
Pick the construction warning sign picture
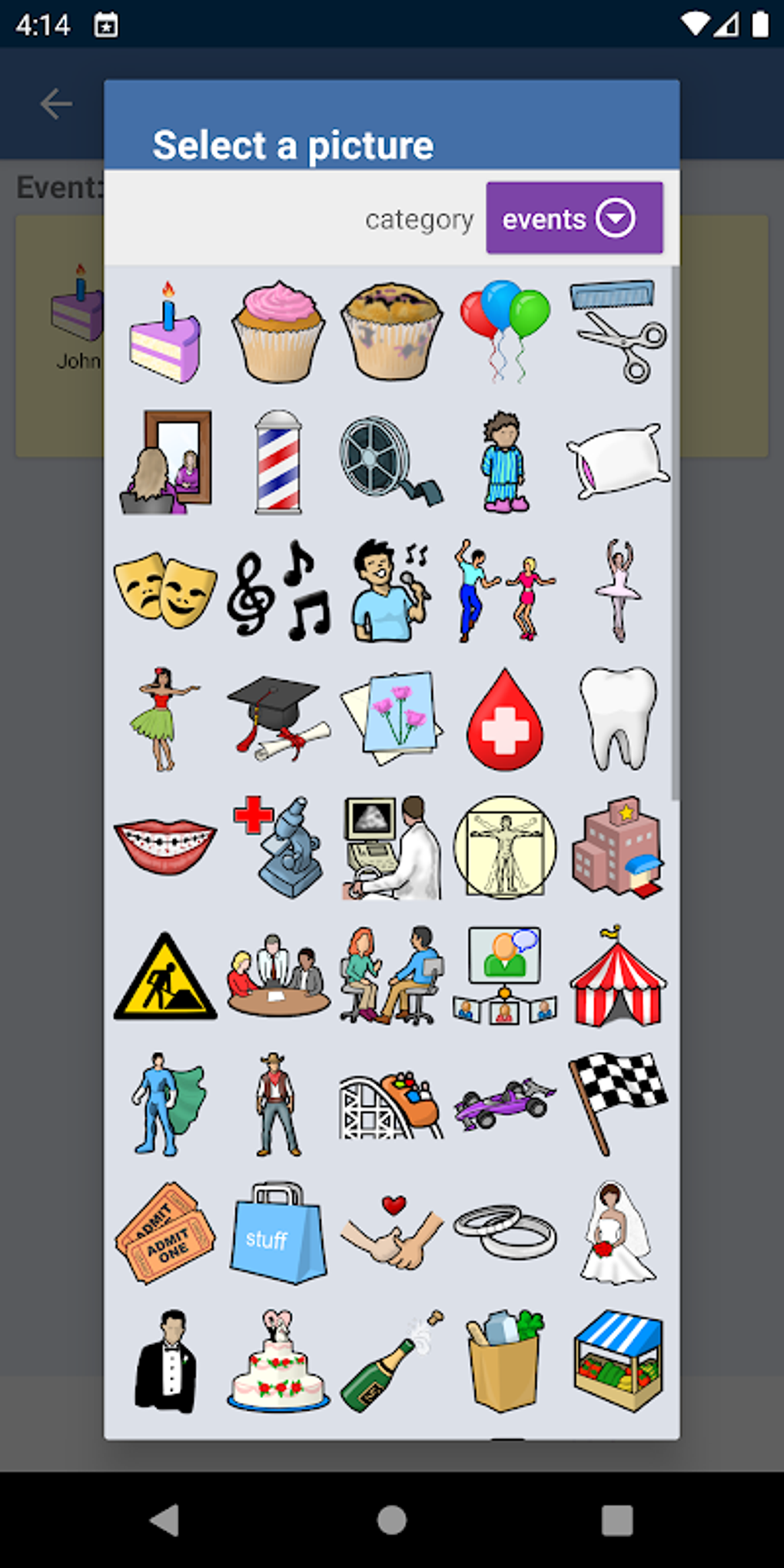(x=164, y=978)
